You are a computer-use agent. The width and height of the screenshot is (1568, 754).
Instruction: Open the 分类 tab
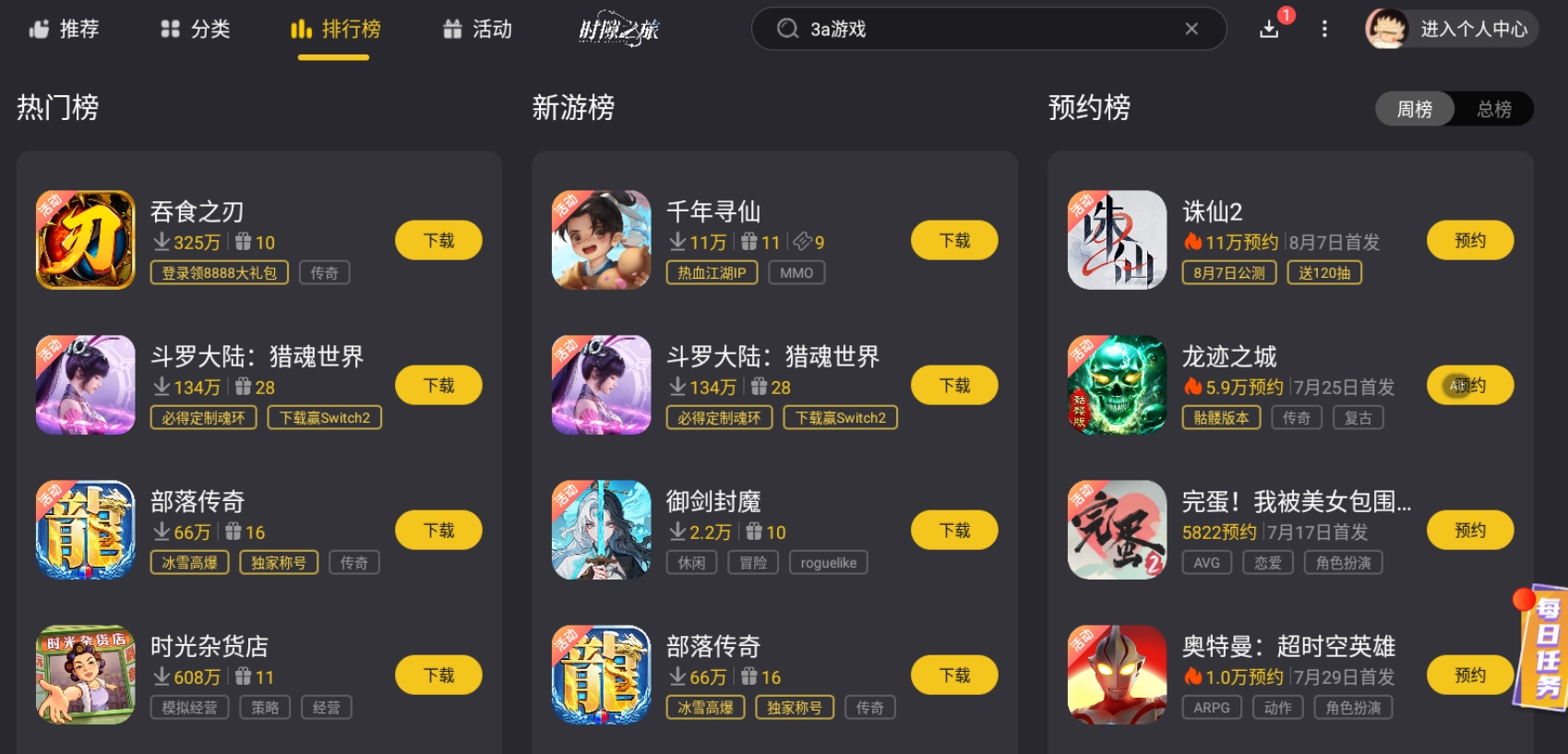[x=195, y=30]
